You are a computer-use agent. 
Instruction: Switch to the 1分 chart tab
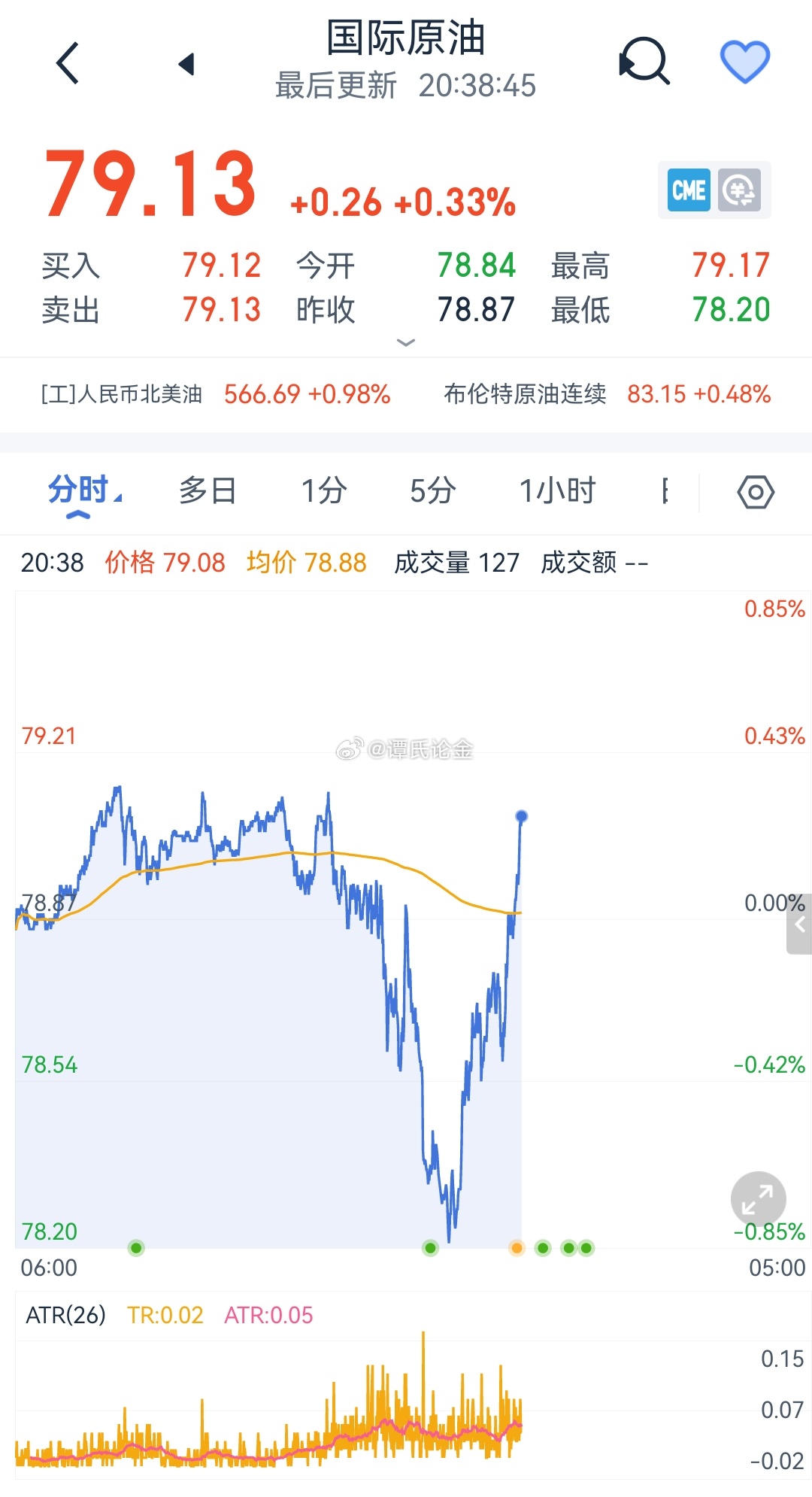(324, 491)
